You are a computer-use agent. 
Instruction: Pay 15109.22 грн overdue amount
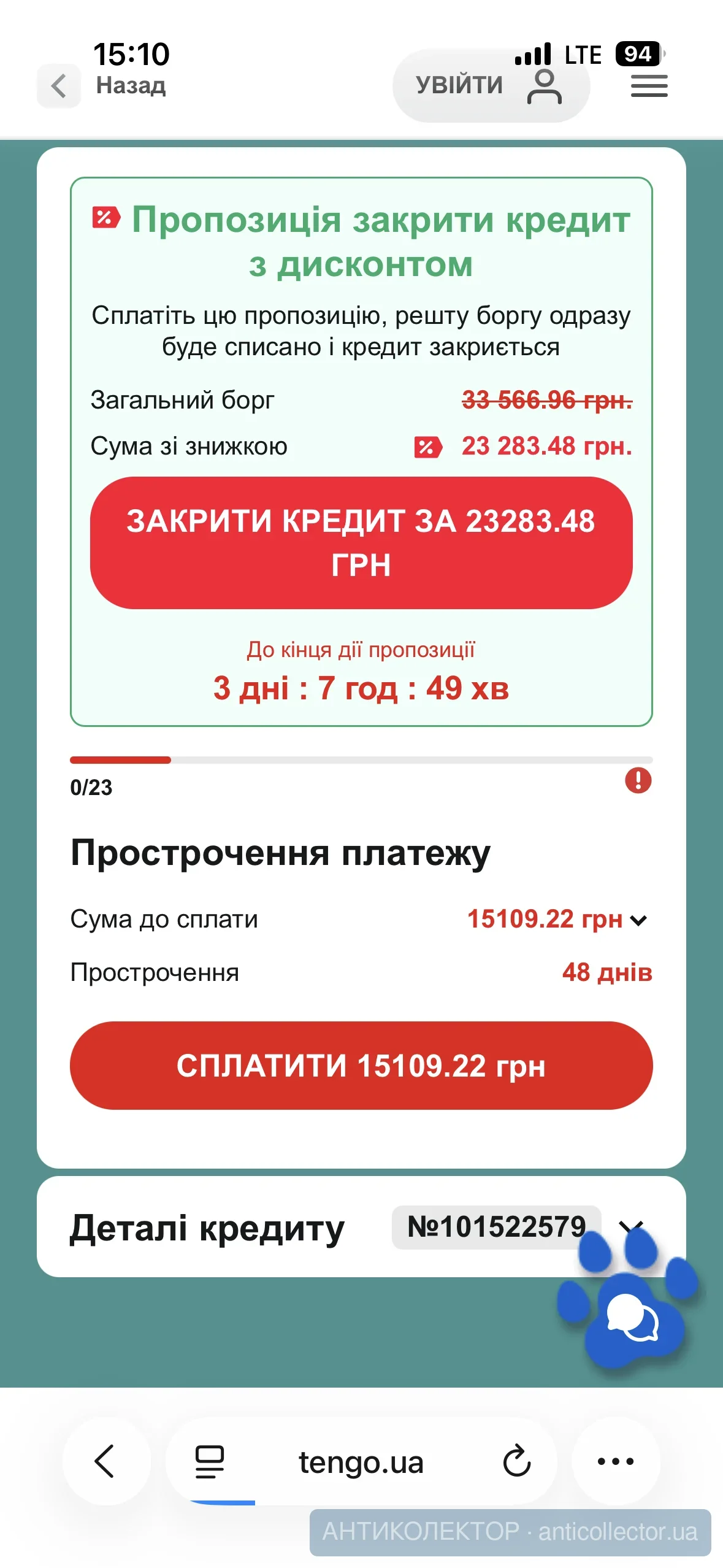coord(361,1066)
